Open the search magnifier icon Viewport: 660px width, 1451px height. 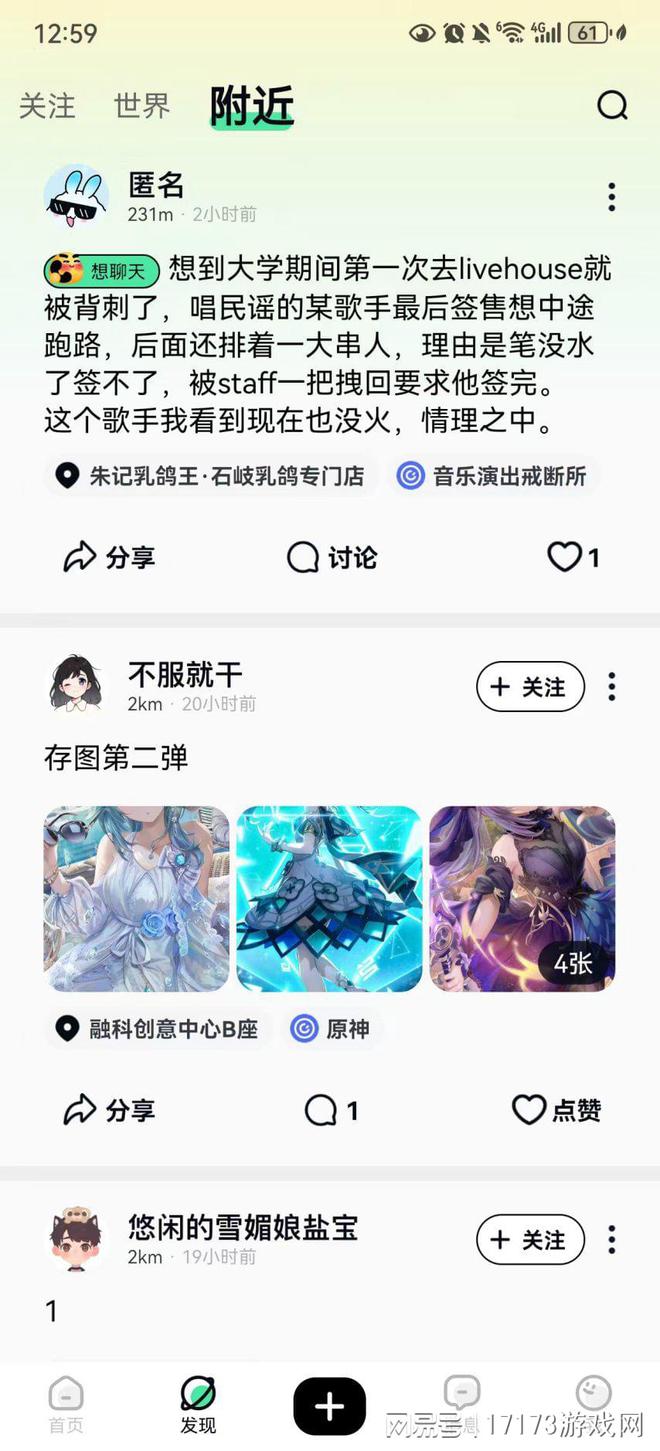612,105
